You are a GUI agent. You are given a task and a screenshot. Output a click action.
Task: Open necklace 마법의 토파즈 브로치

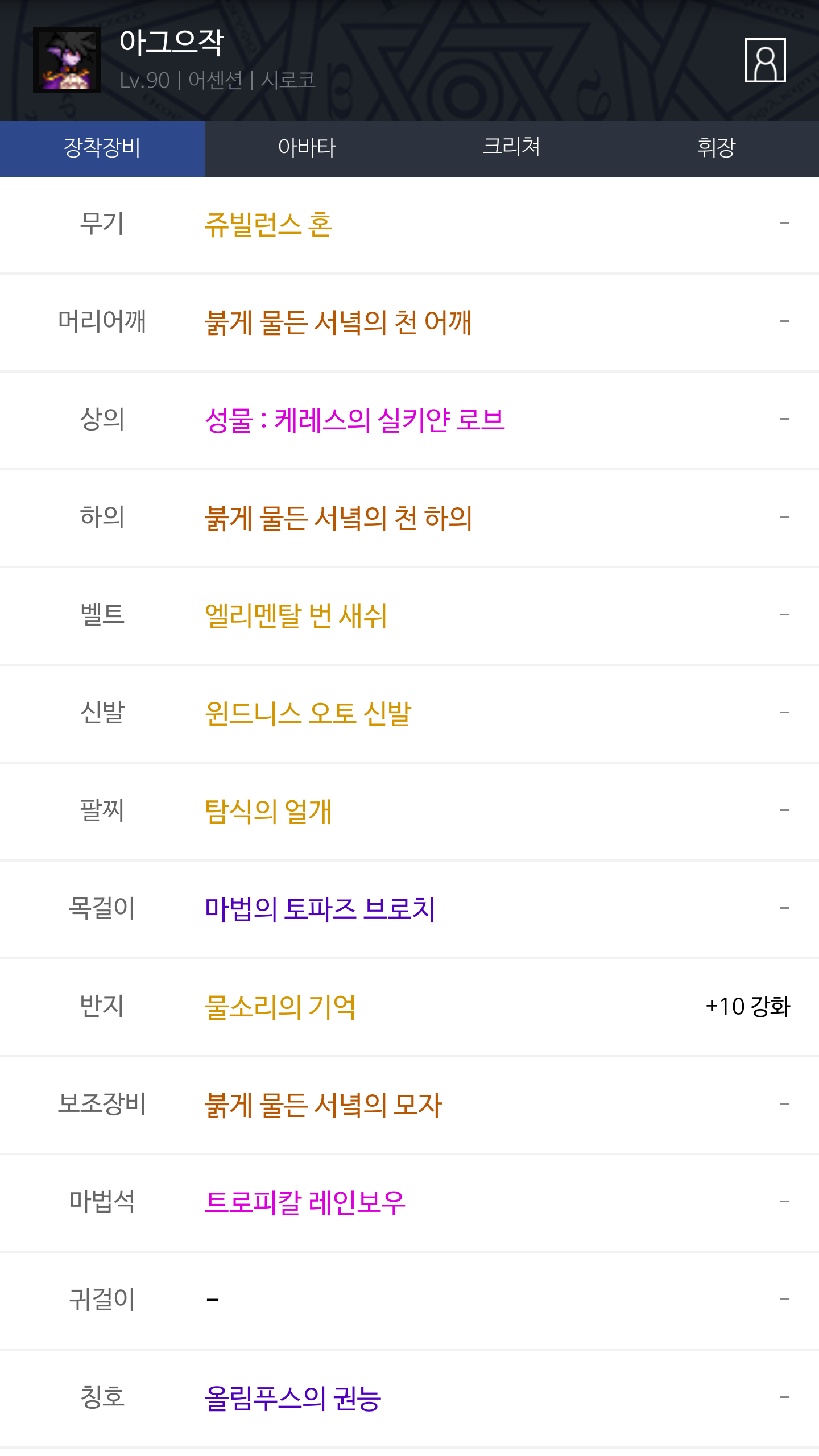320,909
